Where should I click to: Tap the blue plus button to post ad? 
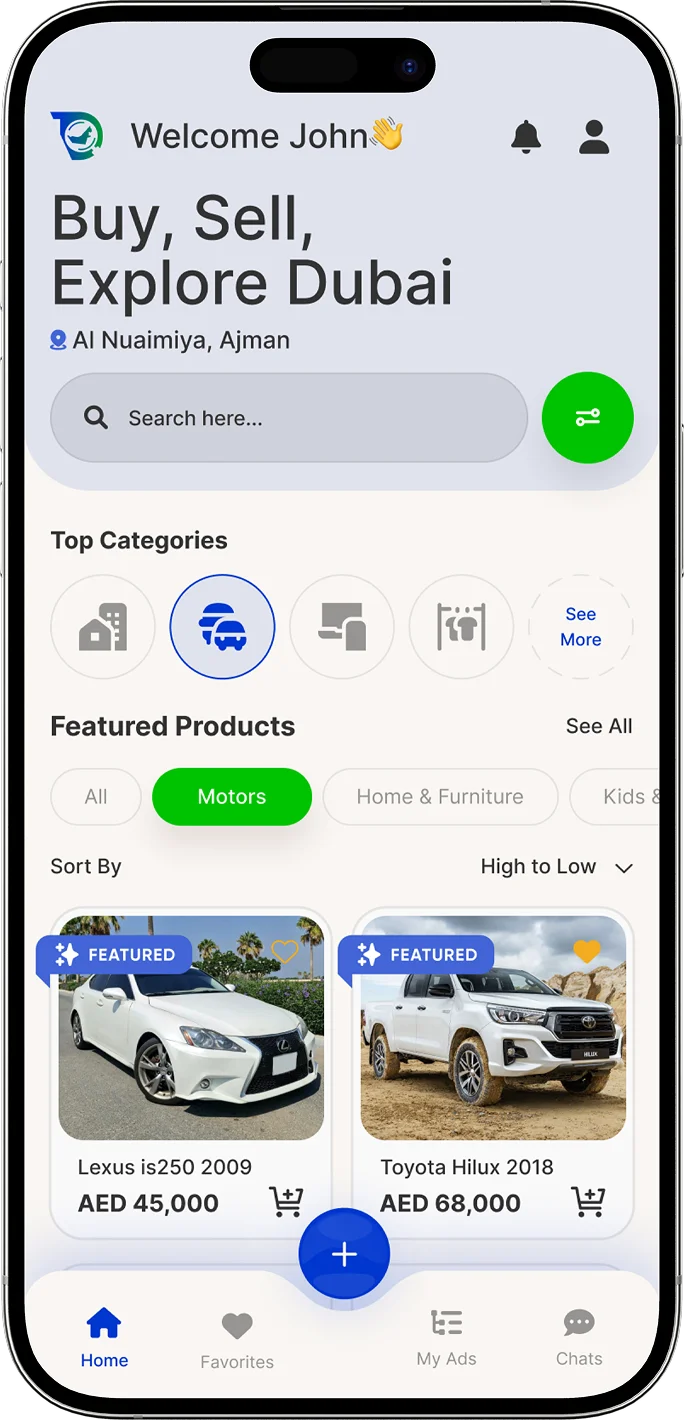point(344,1254)
